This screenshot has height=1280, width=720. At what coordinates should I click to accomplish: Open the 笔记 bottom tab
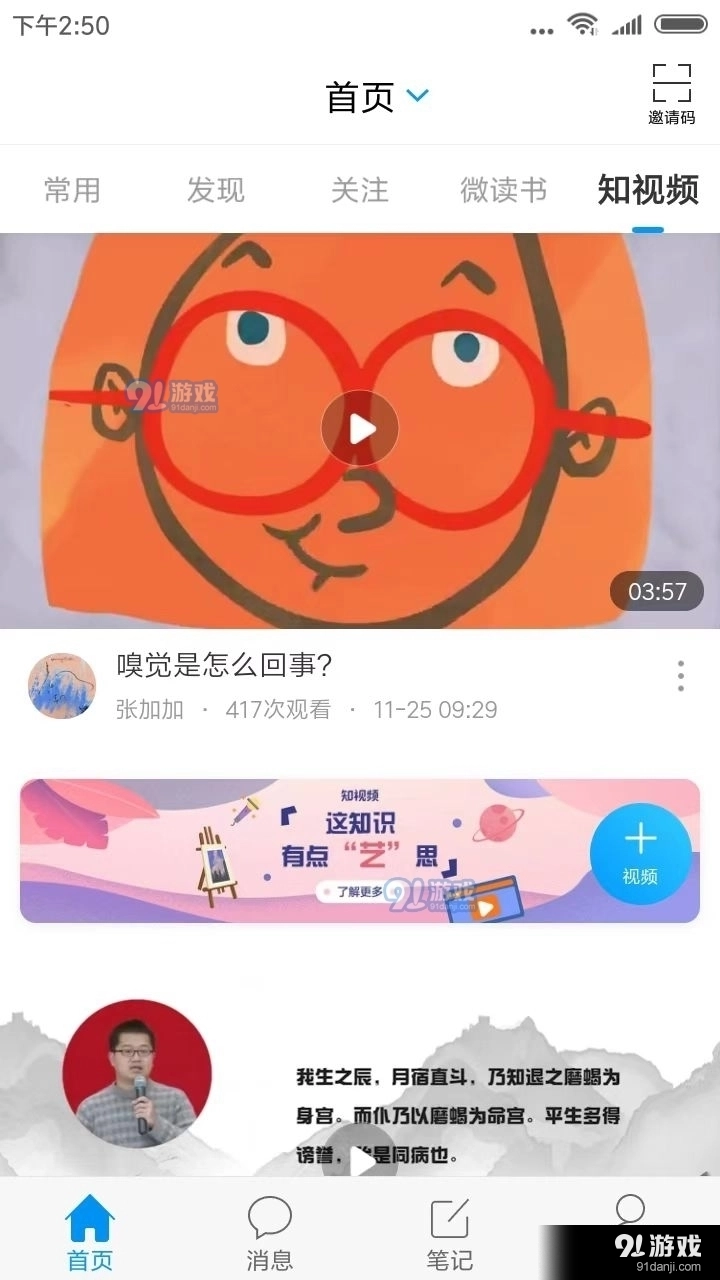pyautogui.click(x=449, y=1232)
